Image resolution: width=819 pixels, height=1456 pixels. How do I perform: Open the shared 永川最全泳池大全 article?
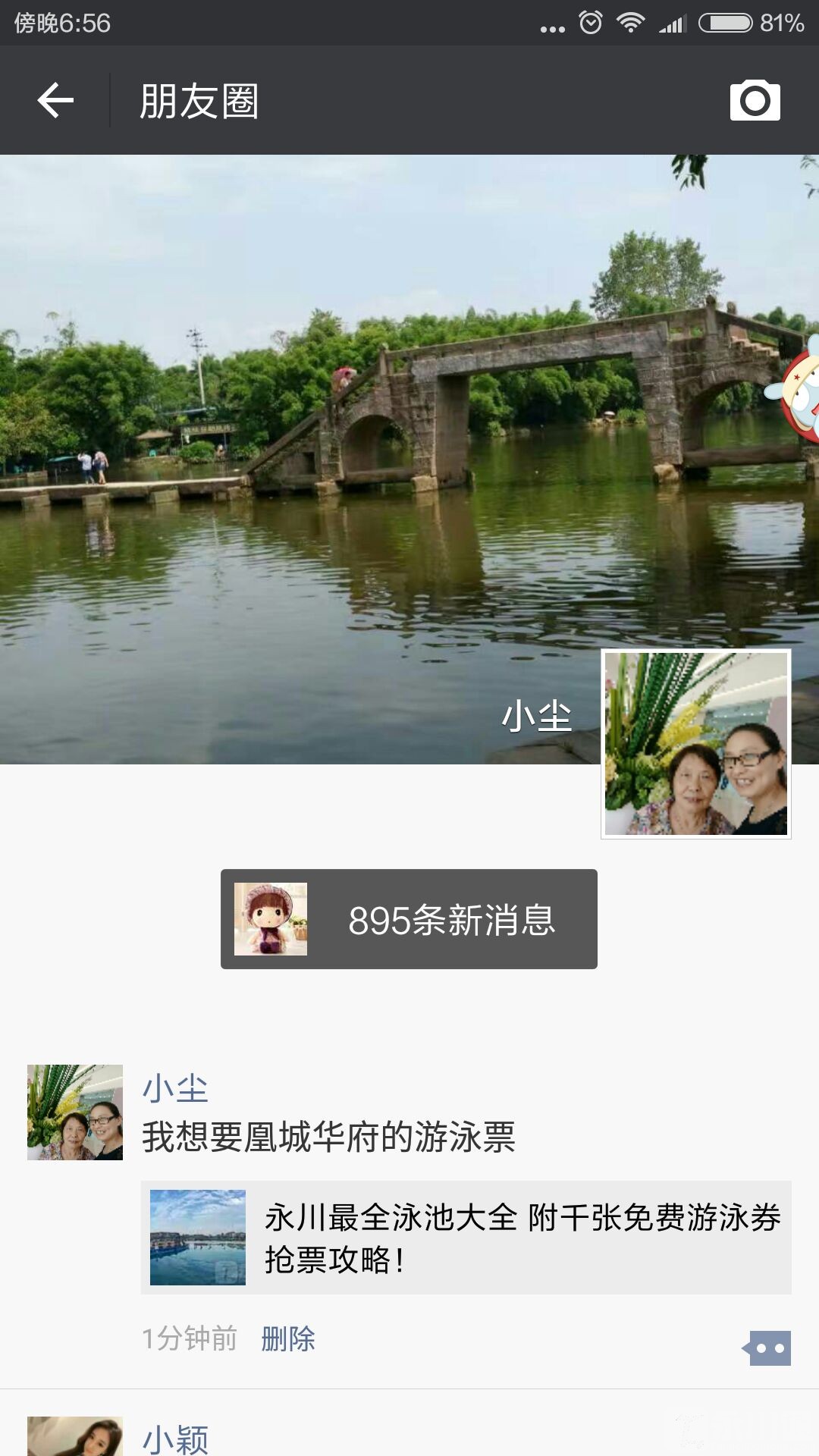point(466,1238)
